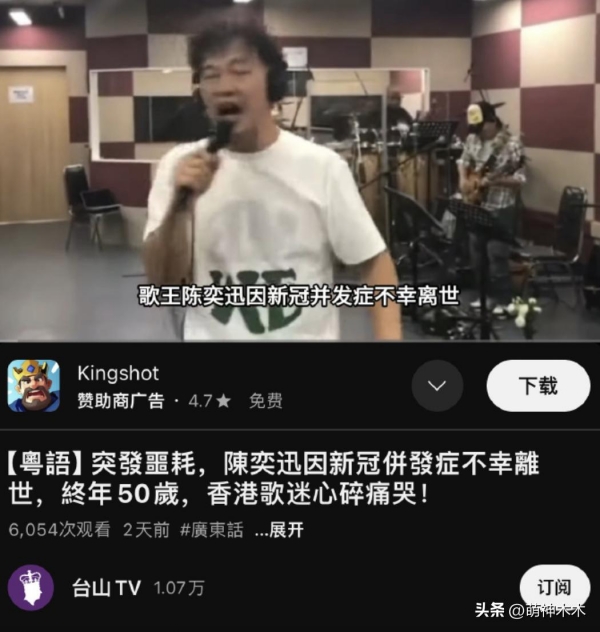This screenshot has height=632, width=600.
Task: Expand the Kingshot ad chevron
Action: point(437,386)
